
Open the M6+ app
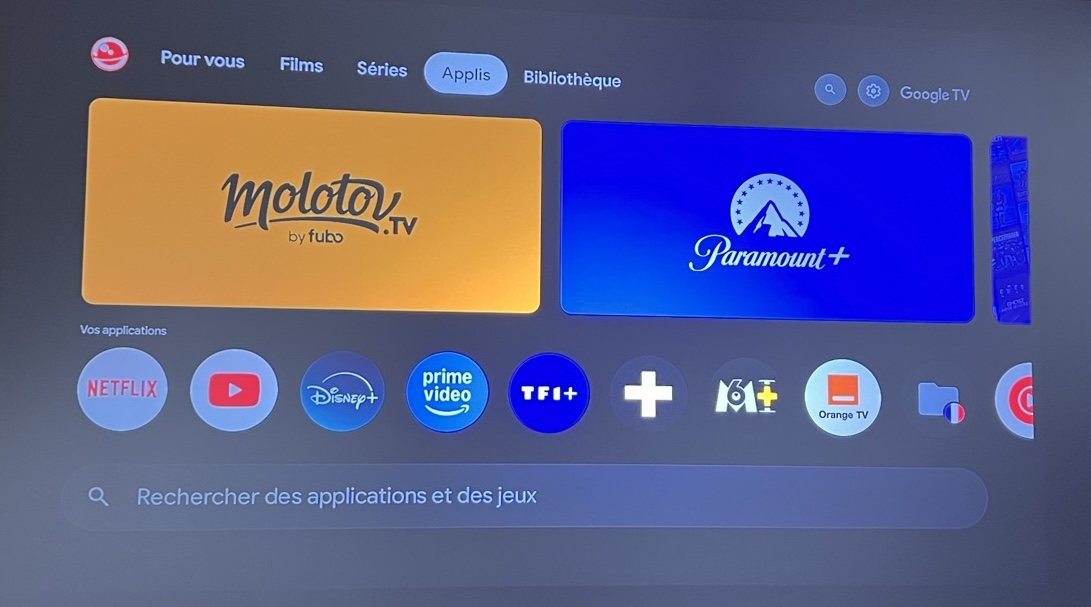(745, 397)
